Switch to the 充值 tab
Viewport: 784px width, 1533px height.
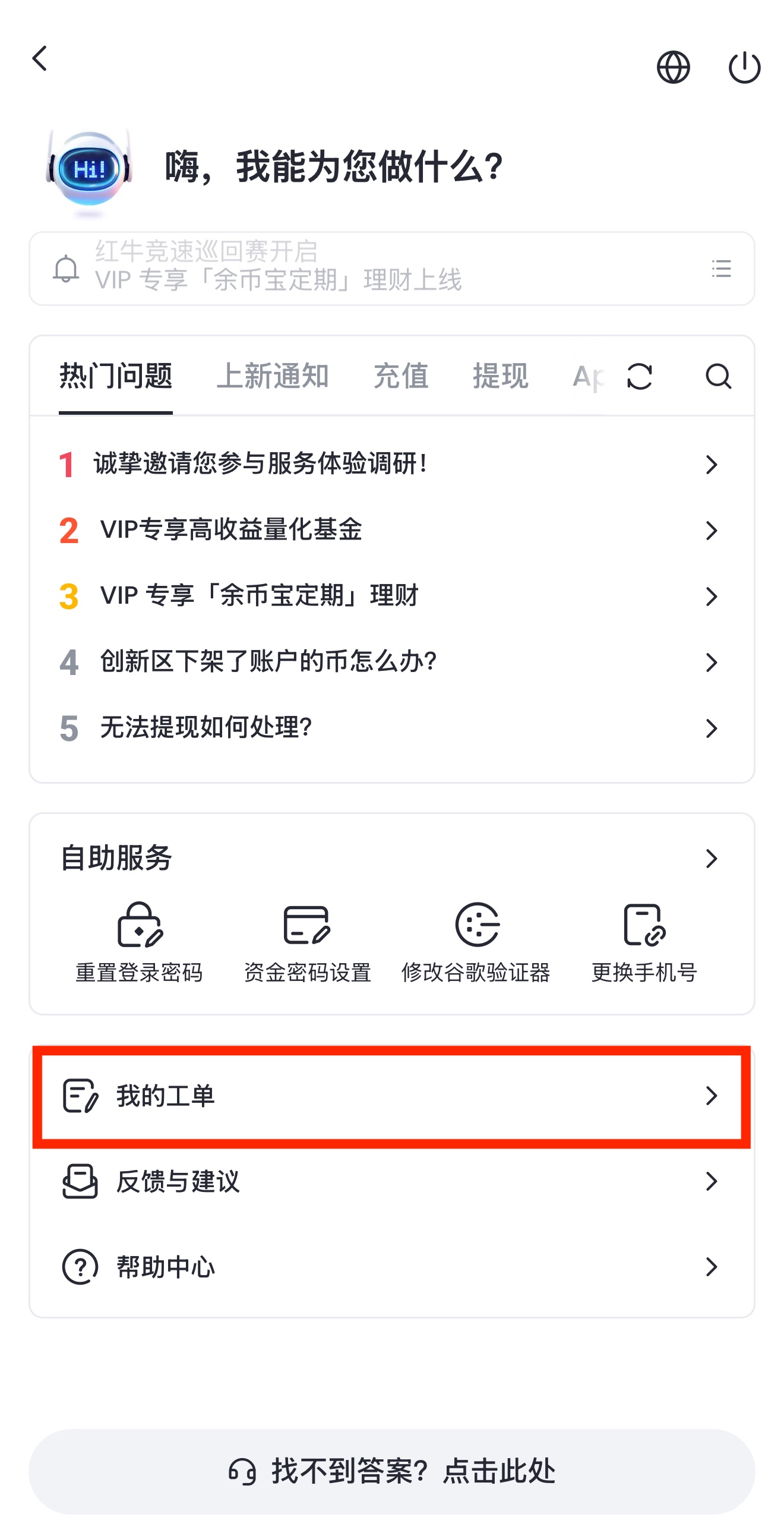pos(400,376)
